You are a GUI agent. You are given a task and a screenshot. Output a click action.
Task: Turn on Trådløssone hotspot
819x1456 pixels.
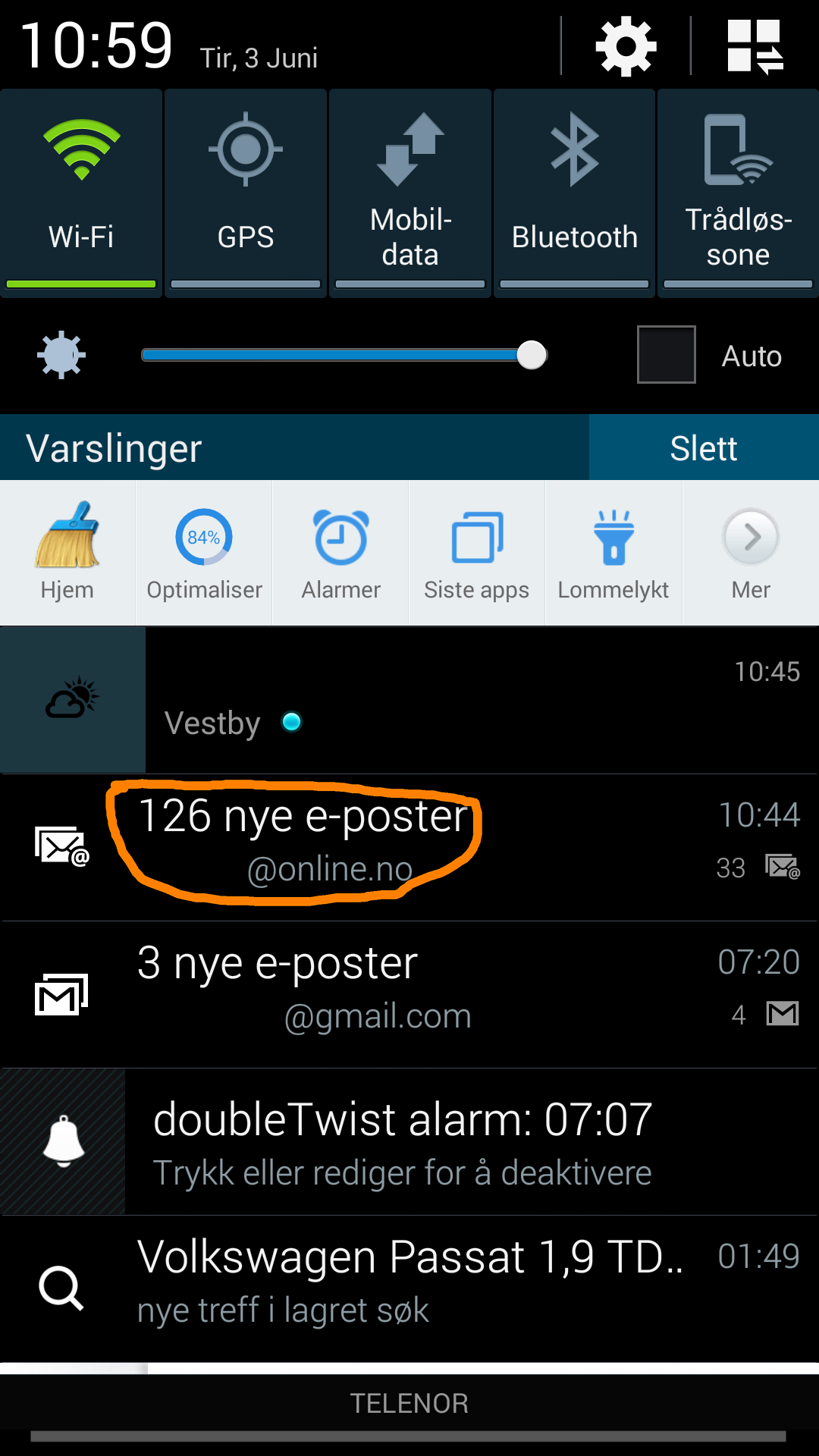pos(739,193)
